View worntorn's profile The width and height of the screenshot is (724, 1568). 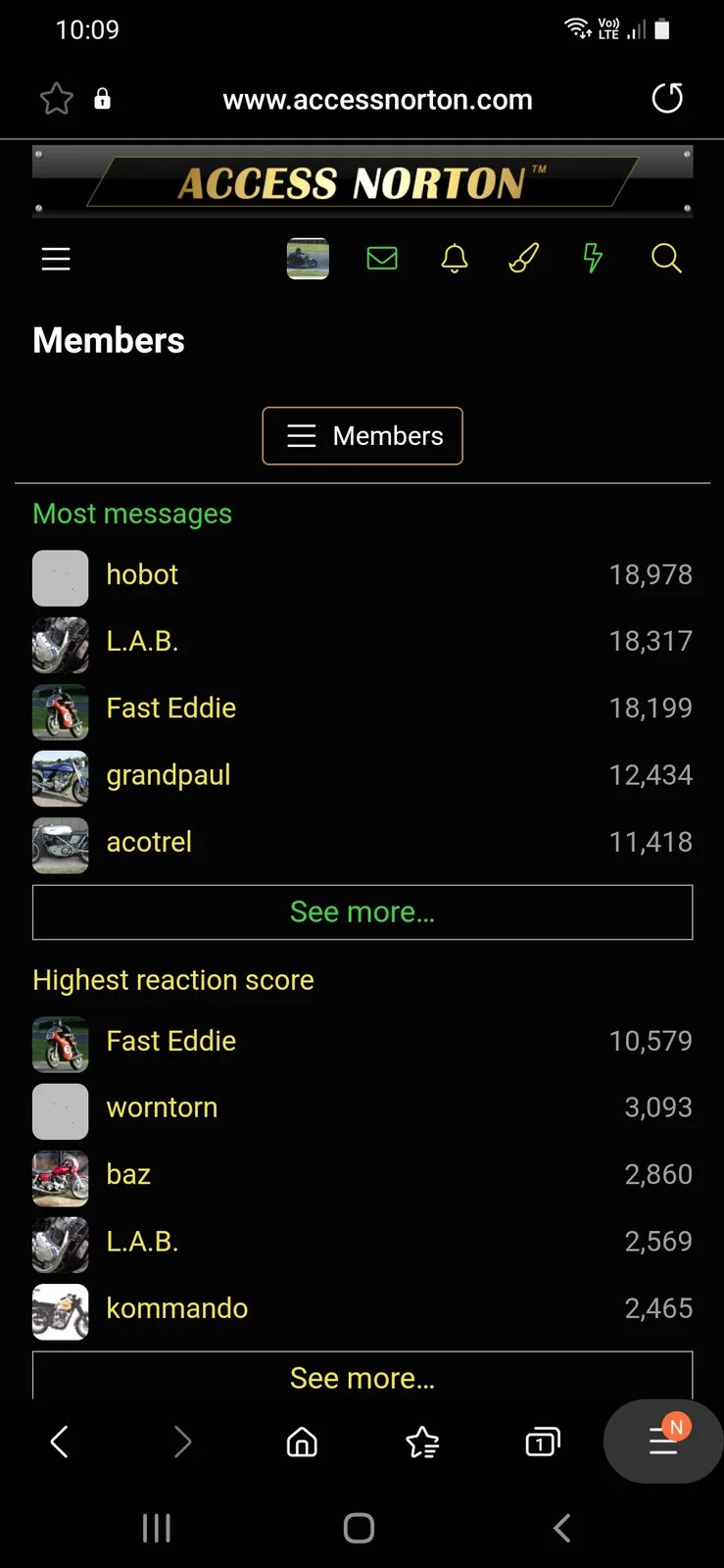pos(162,1107)
